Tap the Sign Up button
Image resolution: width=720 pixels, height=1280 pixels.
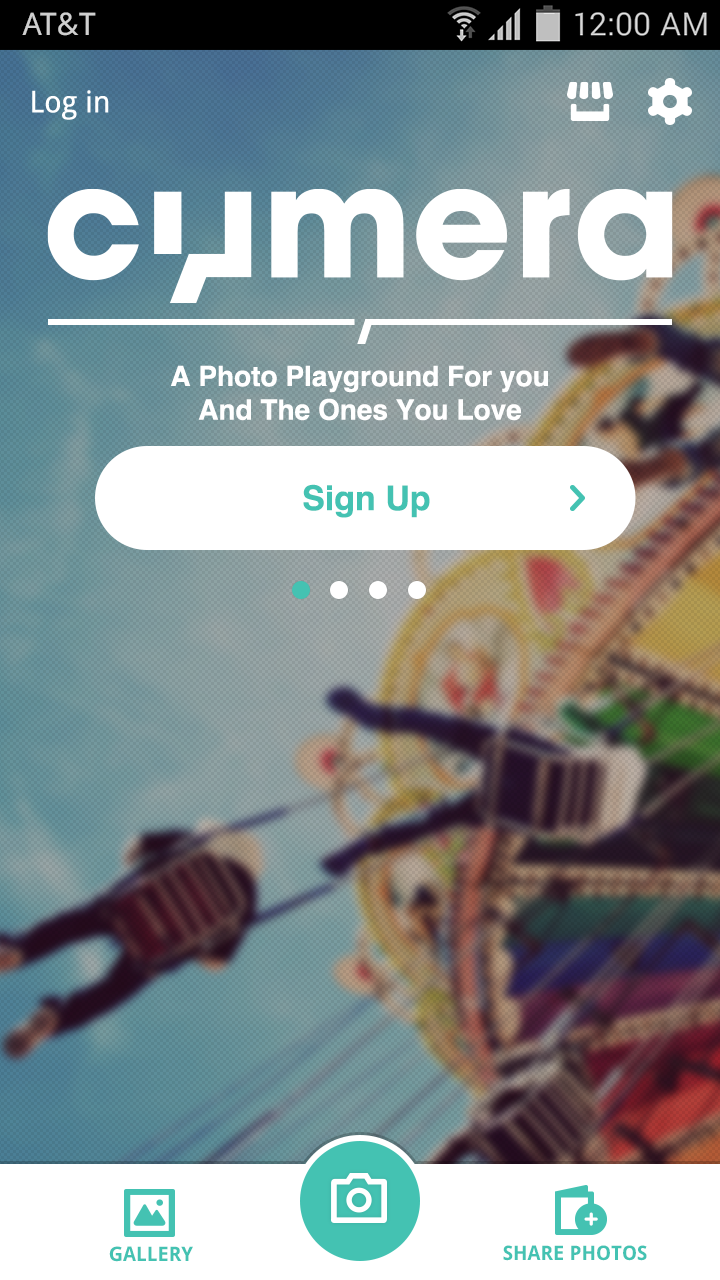(365, 498)
